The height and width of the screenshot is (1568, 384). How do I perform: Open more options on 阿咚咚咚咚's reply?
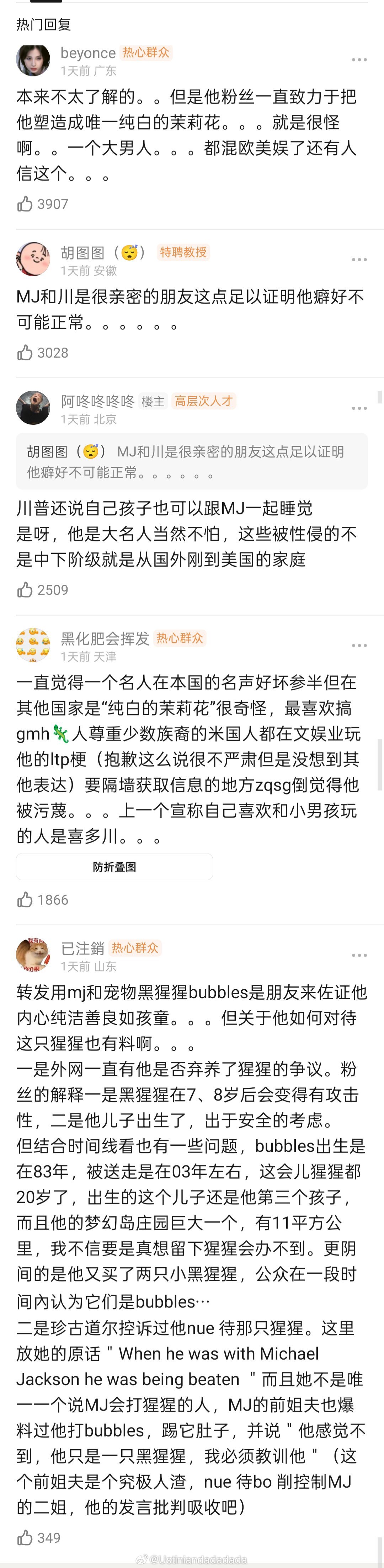pyautogui.click(x=359, y=408)
